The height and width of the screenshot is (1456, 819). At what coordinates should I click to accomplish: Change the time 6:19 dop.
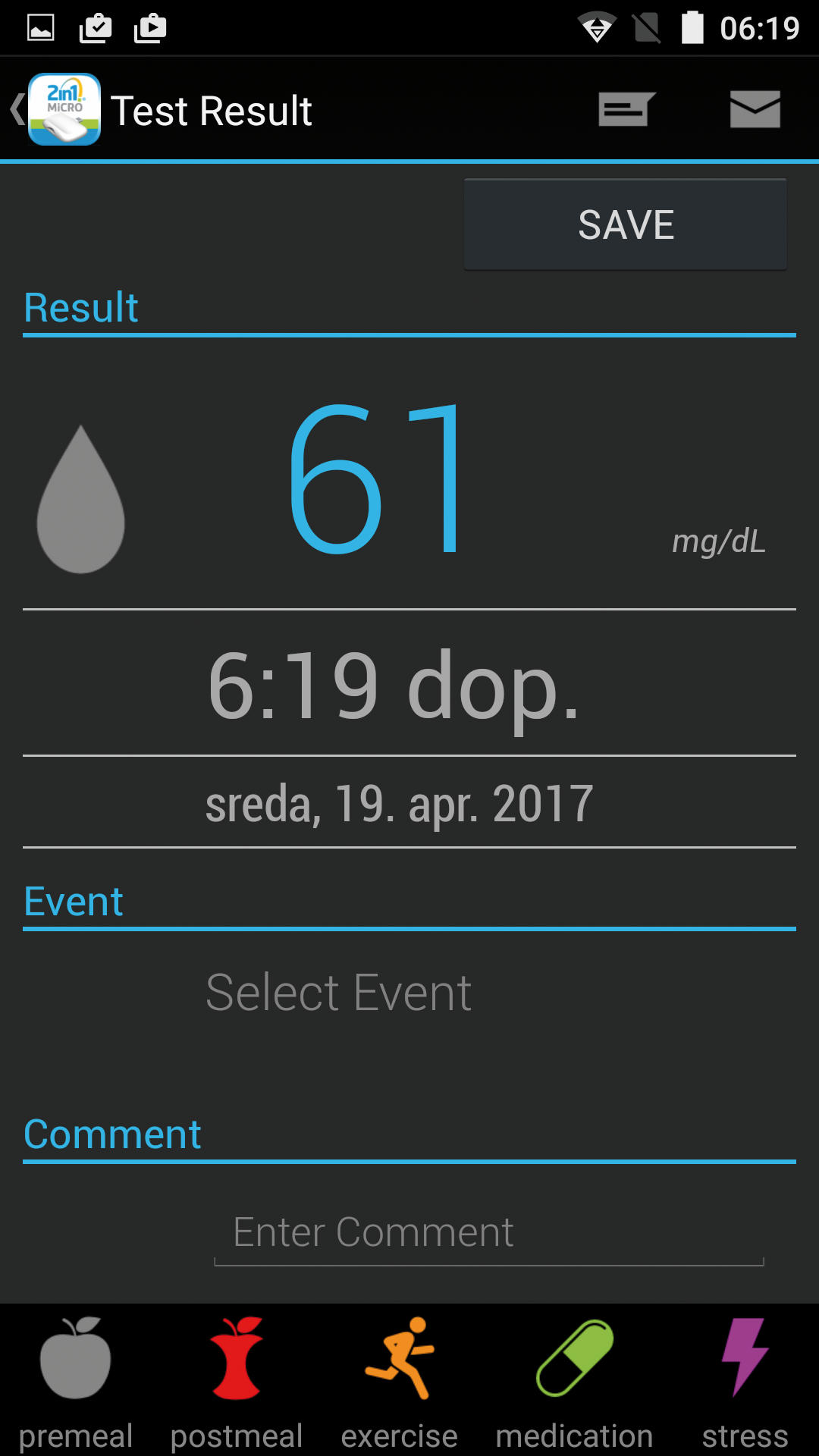click(x=394, y=685)
